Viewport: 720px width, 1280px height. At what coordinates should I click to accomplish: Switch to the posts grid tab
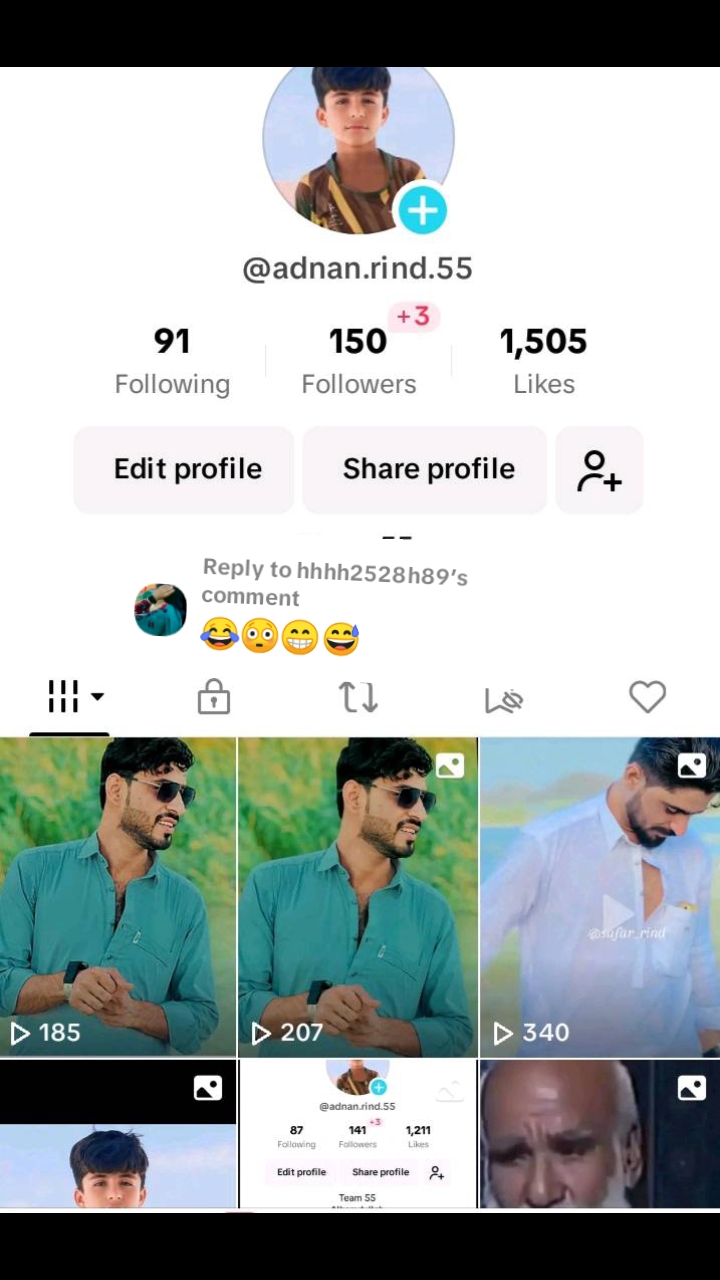(x=72, y=697)
